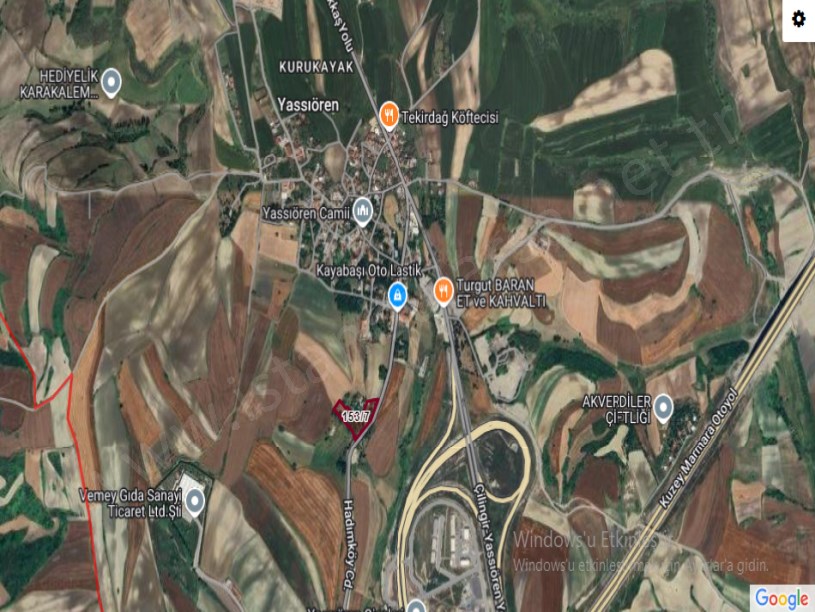Select Turgut BARAN ET ve KAHVALTI marker
Screen dimensions: 815x612
point(442,291)
